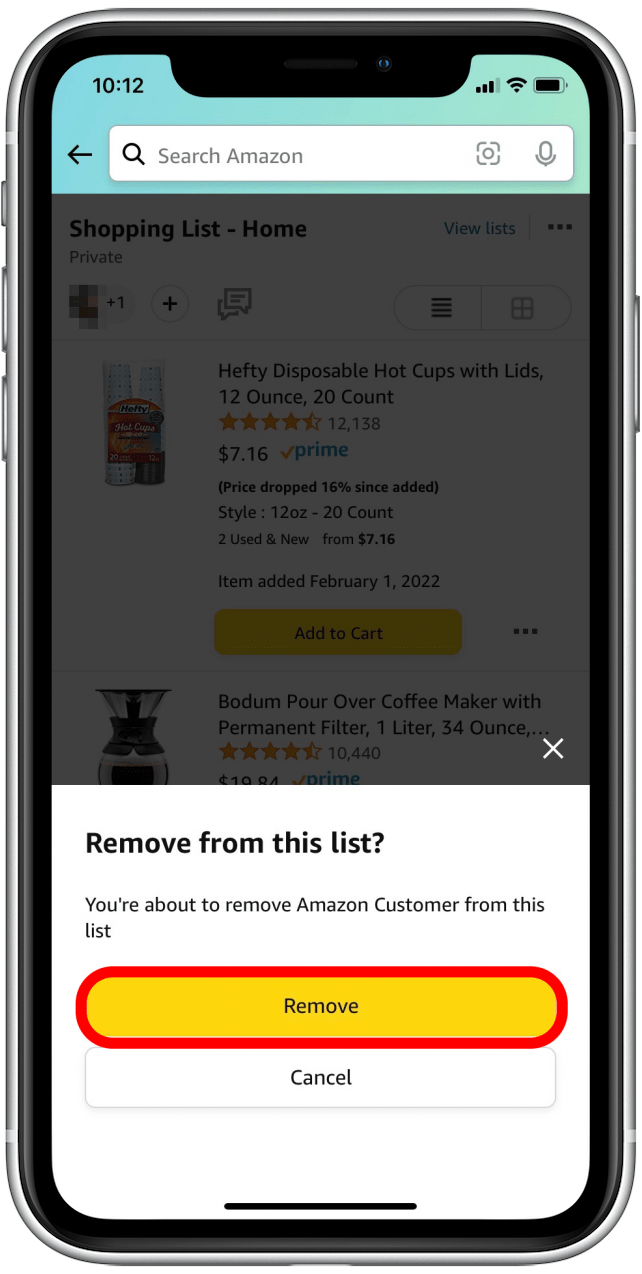Open camera lens search in search bar
Image resolution: width=642 pixels, height=1274 pixels.
click(x=488, y=154)
